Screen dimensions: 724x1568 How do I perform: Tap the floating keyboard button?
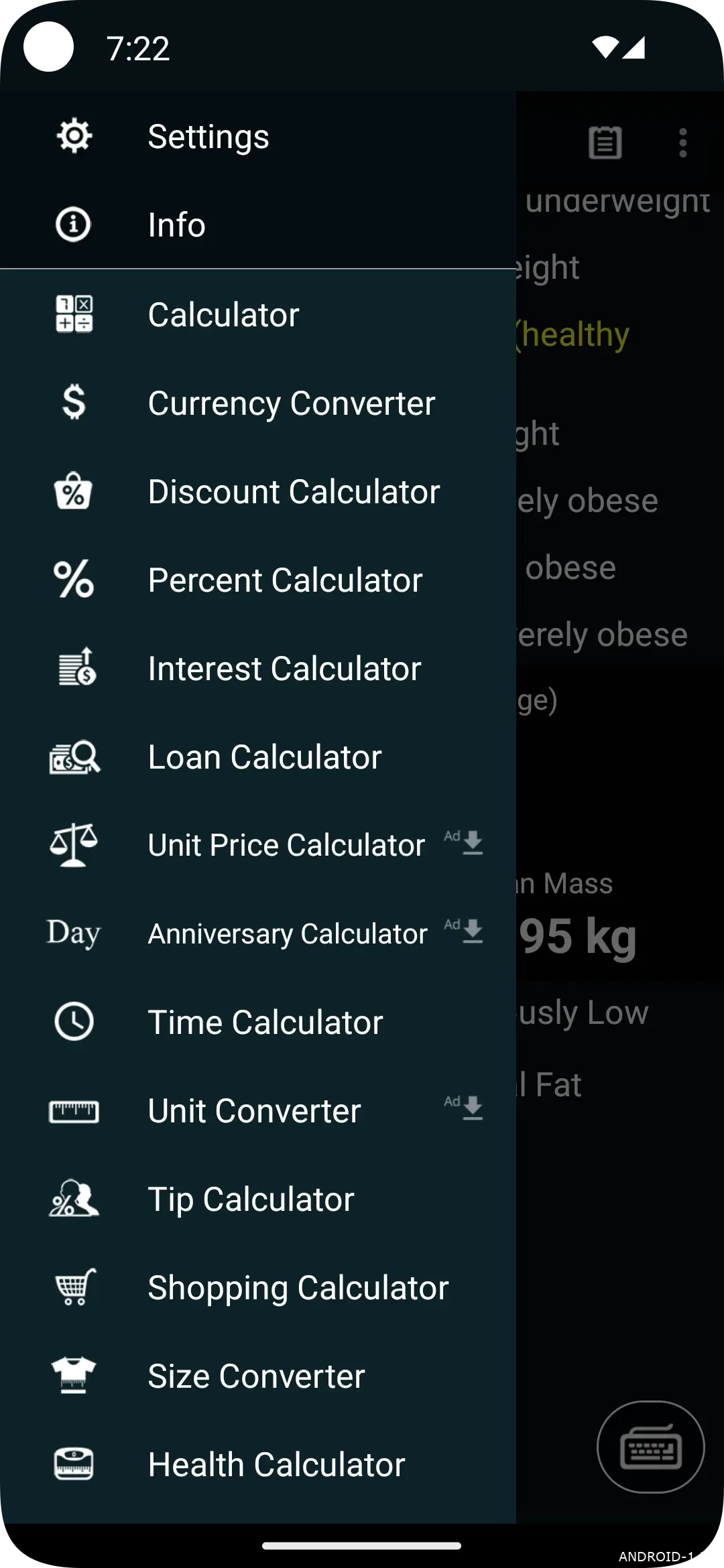point(650,1447)
